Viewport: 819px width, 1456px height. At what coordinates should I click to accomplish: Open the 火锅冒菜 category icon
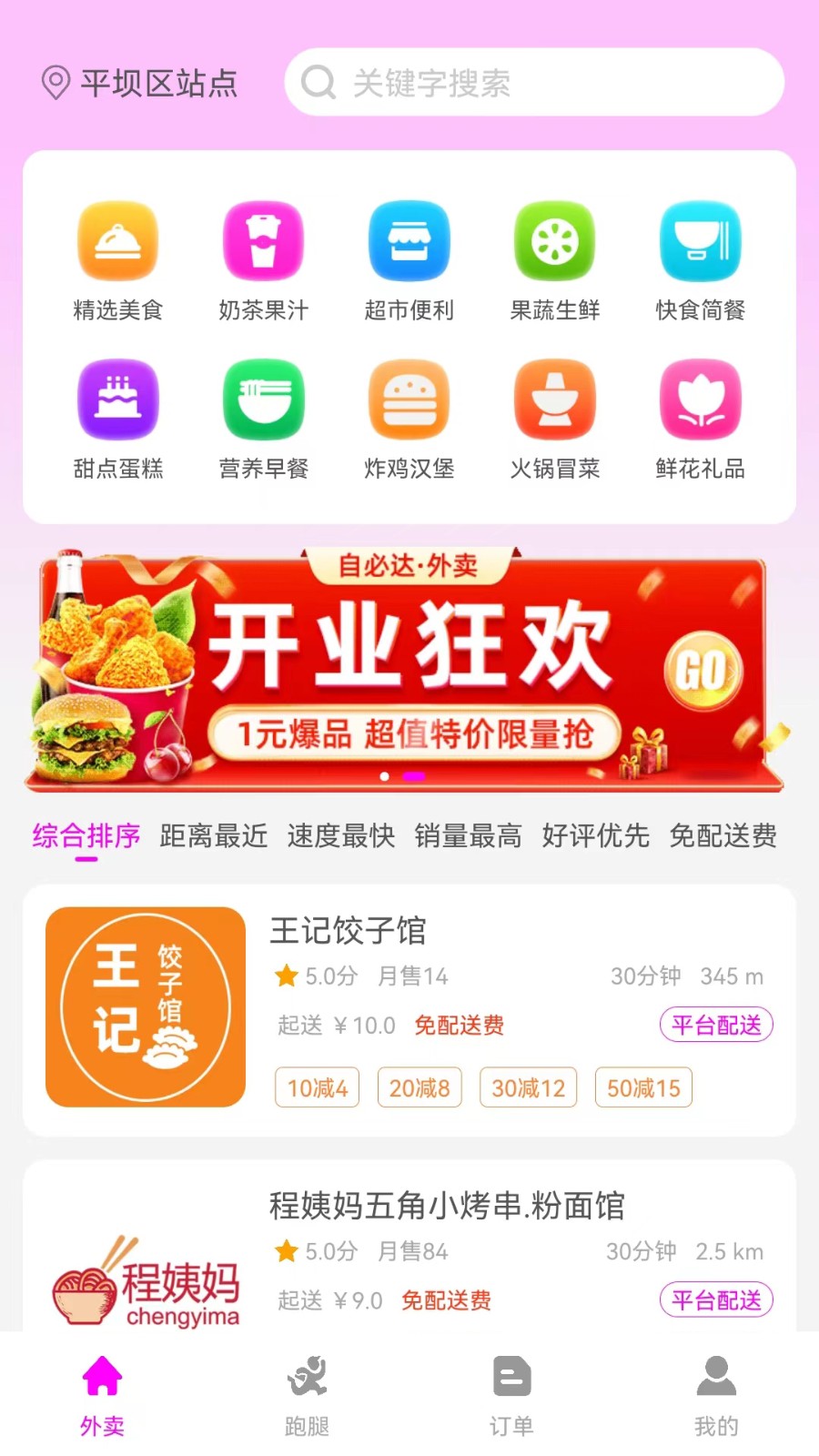pos(554,399)
